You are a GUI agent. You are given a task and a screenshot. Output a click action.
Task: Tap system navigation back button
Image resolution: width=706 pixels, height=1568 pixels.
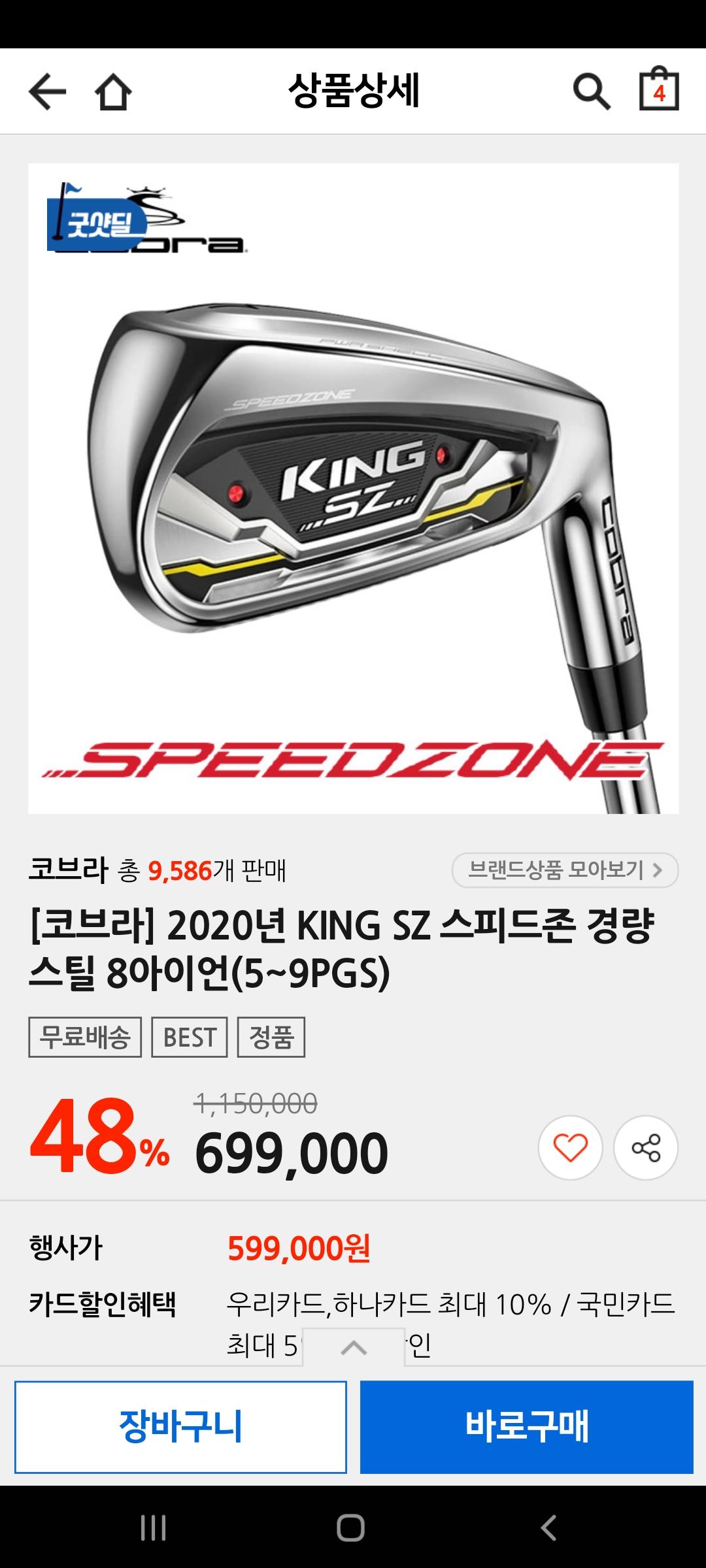tap(548, 1527)
